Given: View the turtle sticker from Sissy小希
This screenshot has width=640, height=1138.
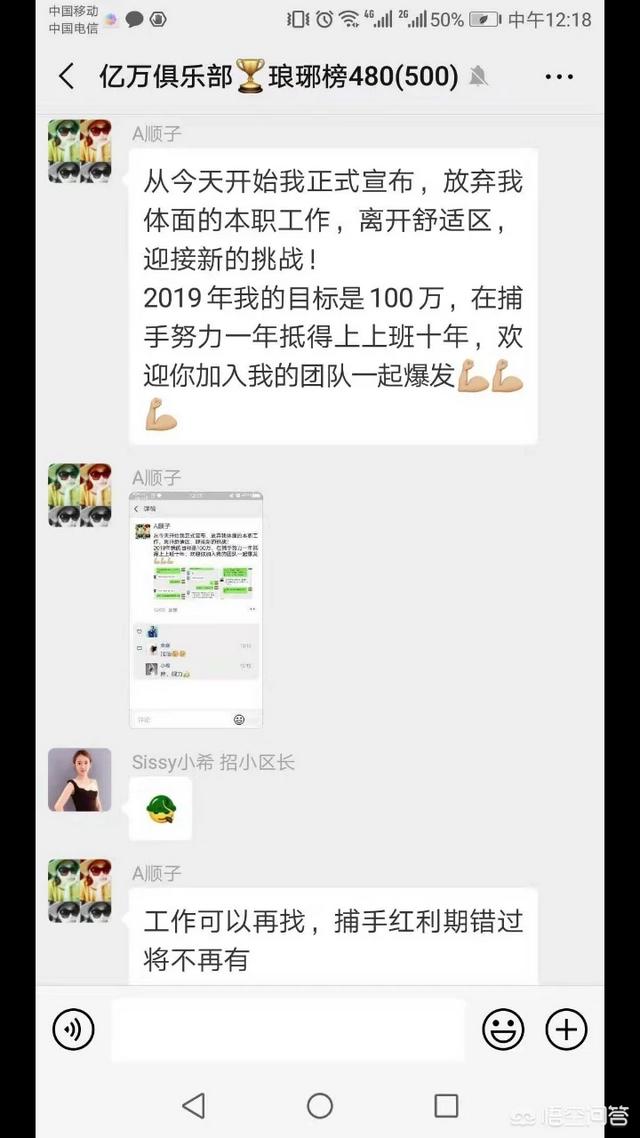Looking at the screenshot, I should tap(160, 808).
